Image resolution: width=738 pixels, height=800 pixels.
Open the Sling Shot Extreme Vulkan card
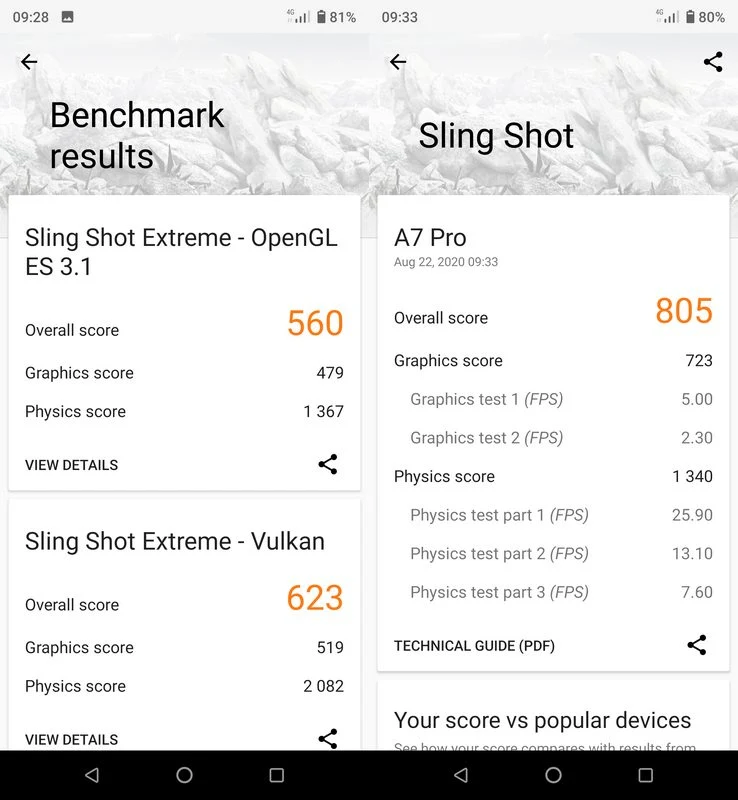coord(175,542)
